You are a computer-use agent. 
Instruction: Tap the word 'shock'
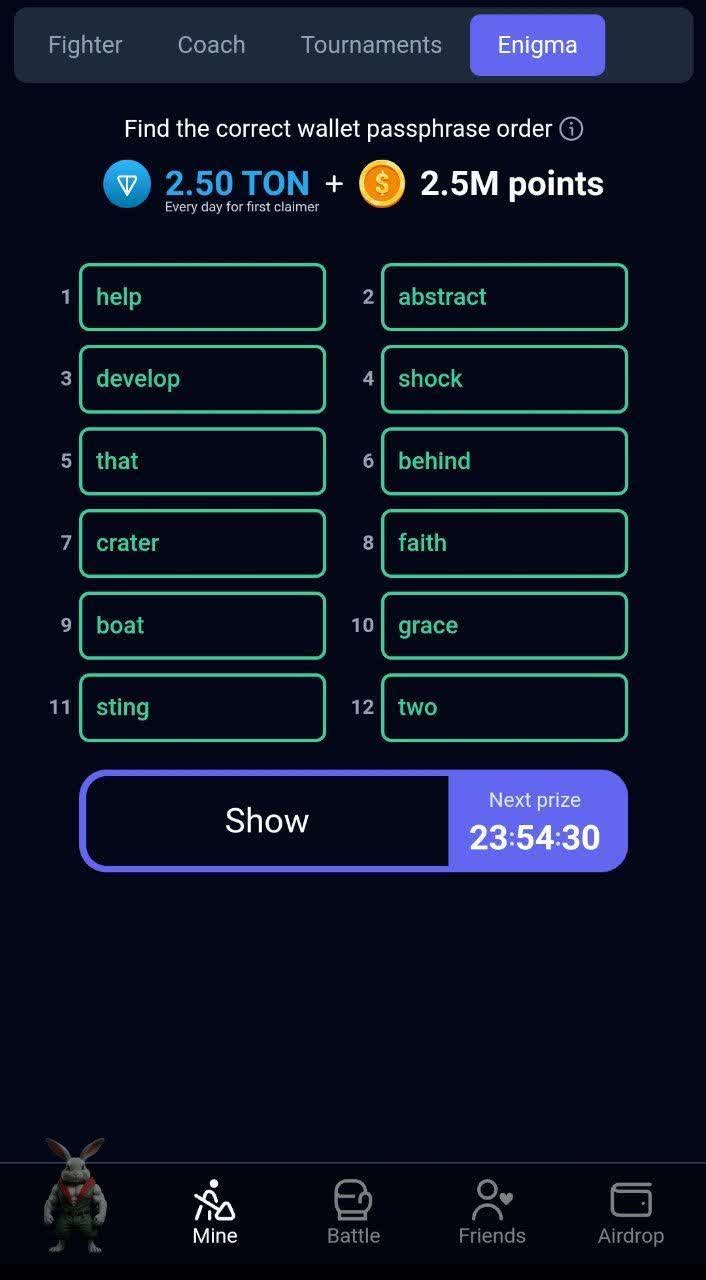504,379
